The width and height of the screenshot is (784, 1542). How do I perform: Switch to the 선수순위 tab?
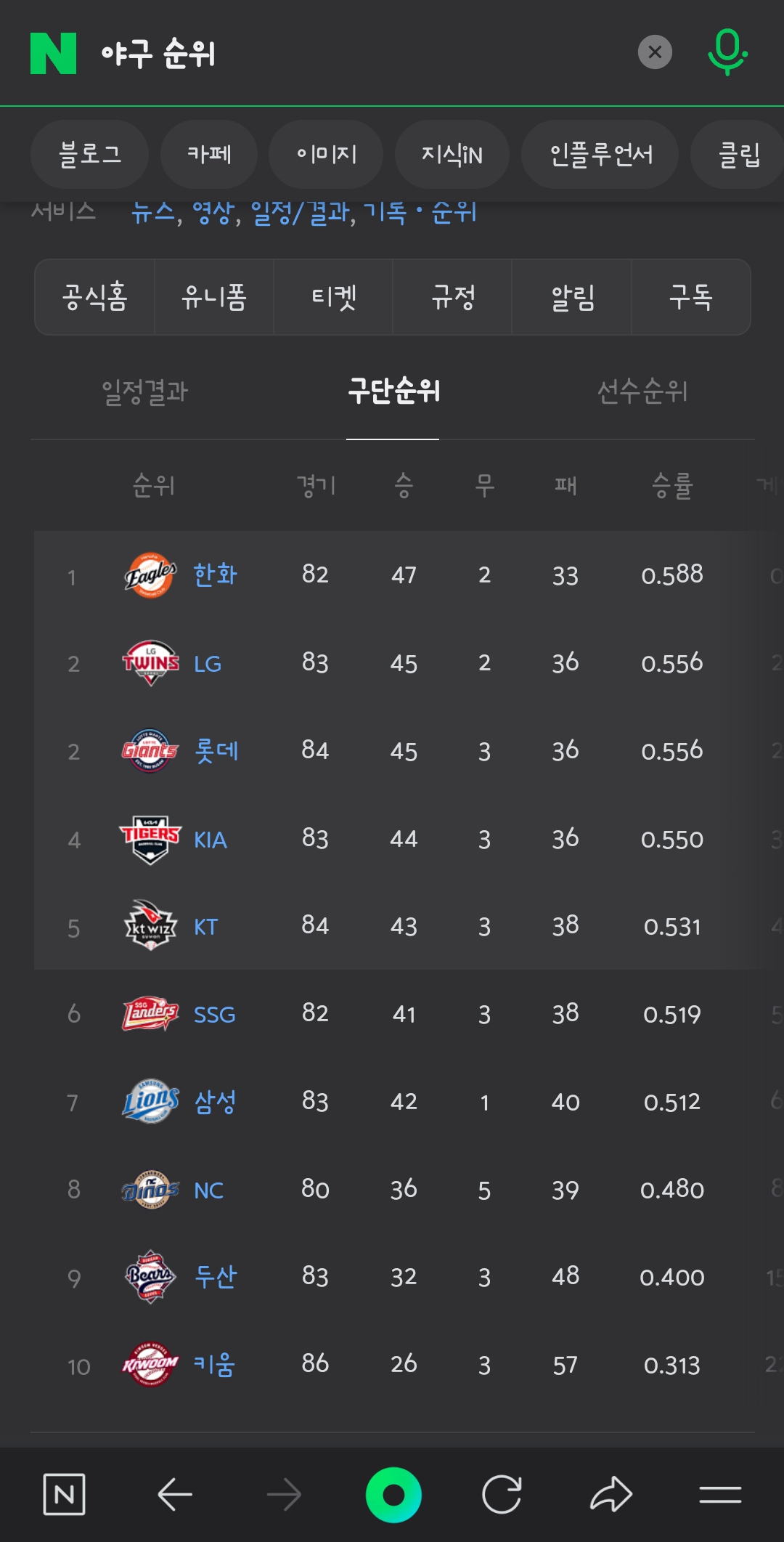pos(642,392)
